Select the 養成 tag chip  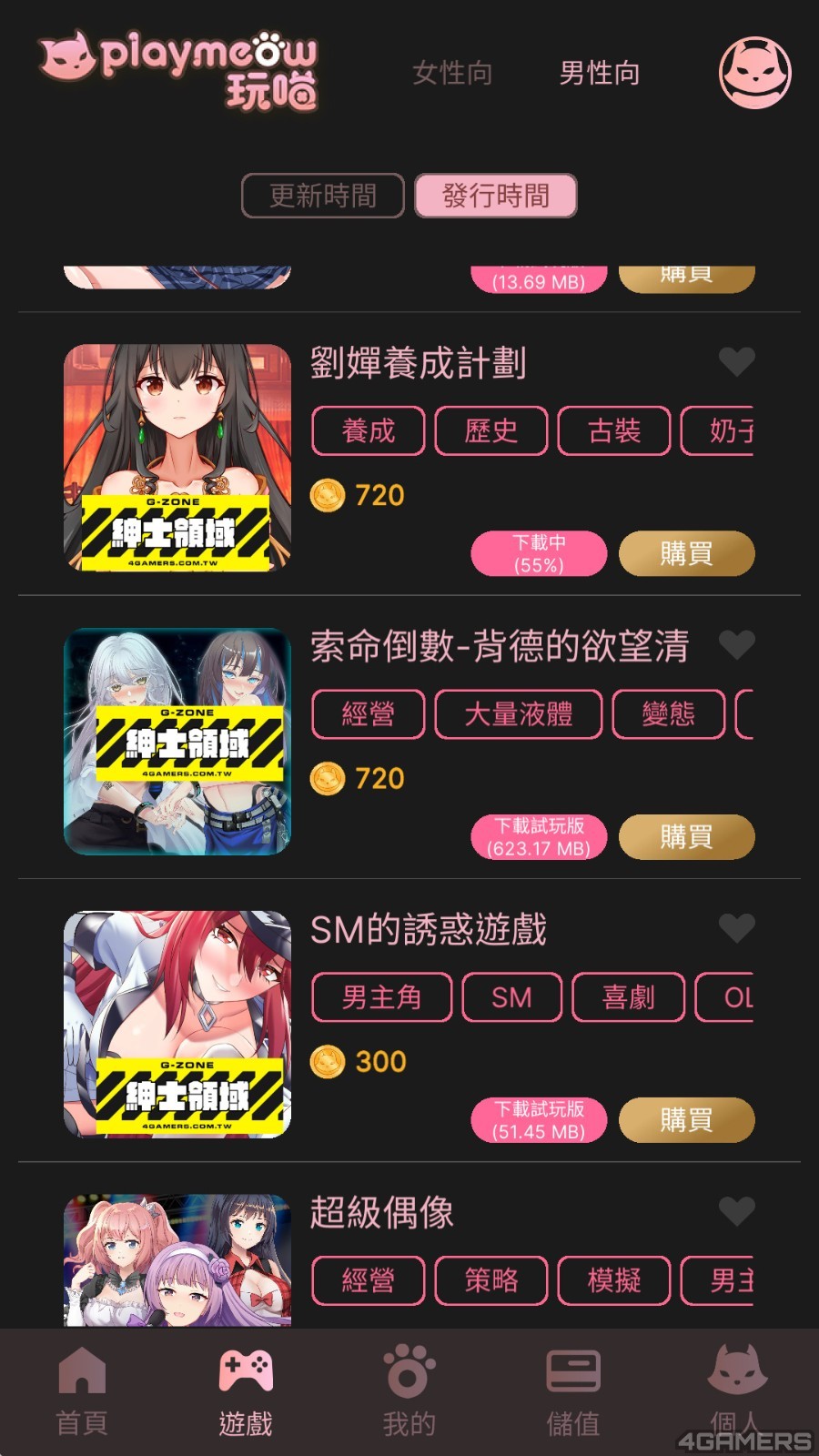pyautogui.click(x=368, y=430)
